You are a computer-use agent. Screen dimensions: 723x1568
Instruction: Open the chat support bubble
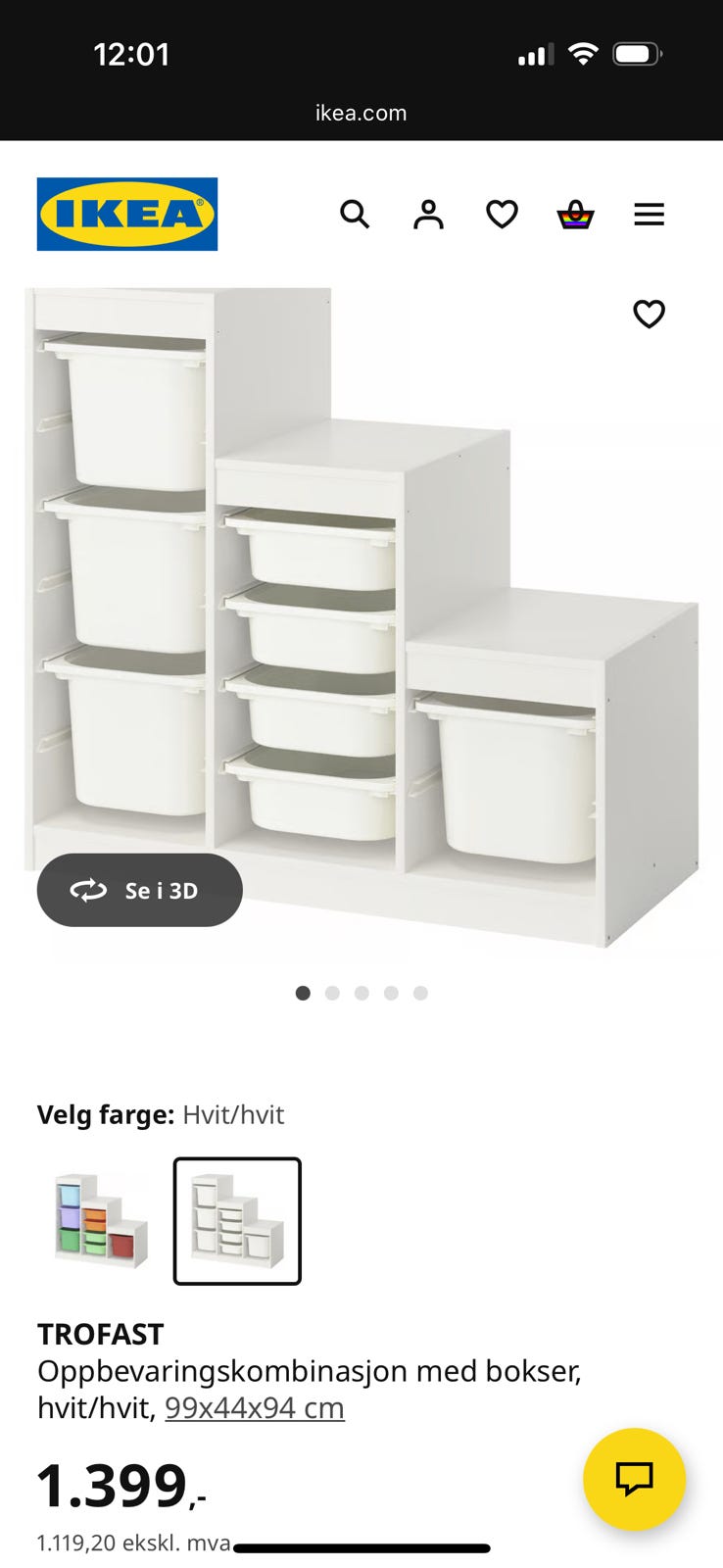[x=633, y=1479]
